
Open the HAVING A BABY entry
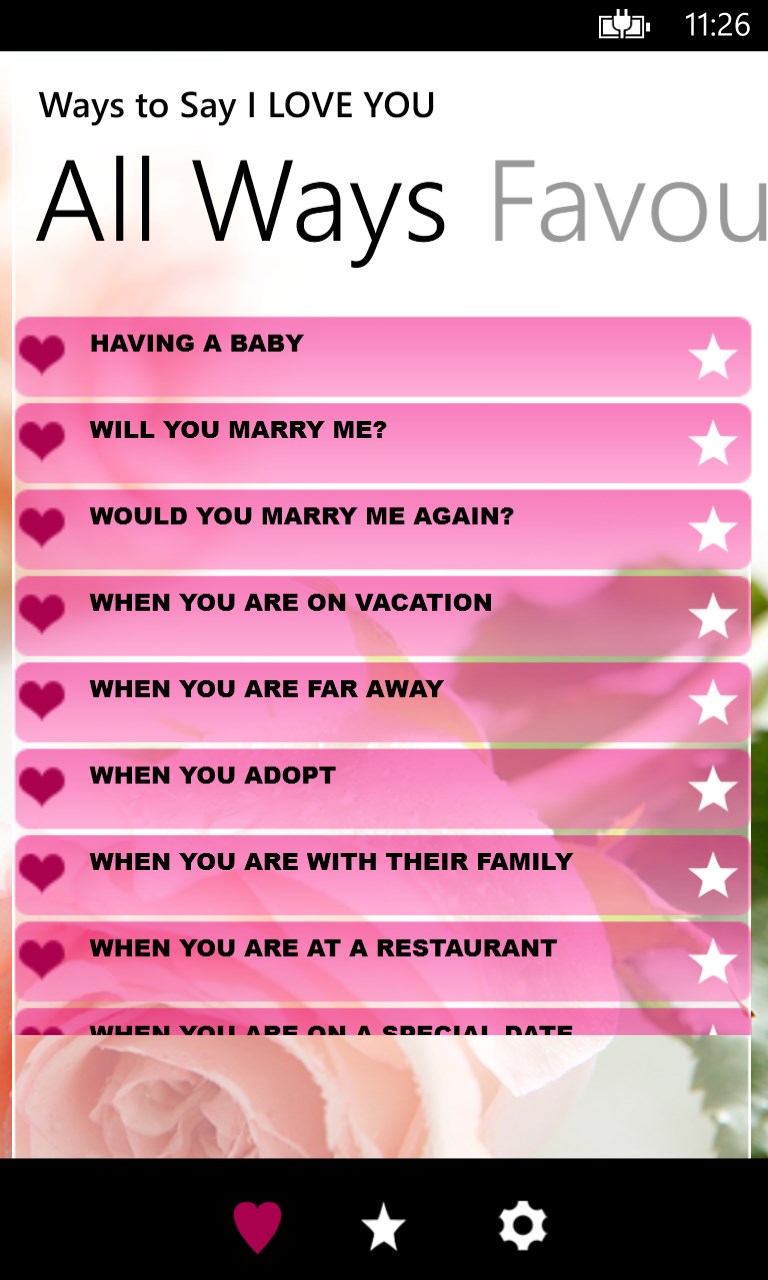pyautogui.click(x=350, y=356)
